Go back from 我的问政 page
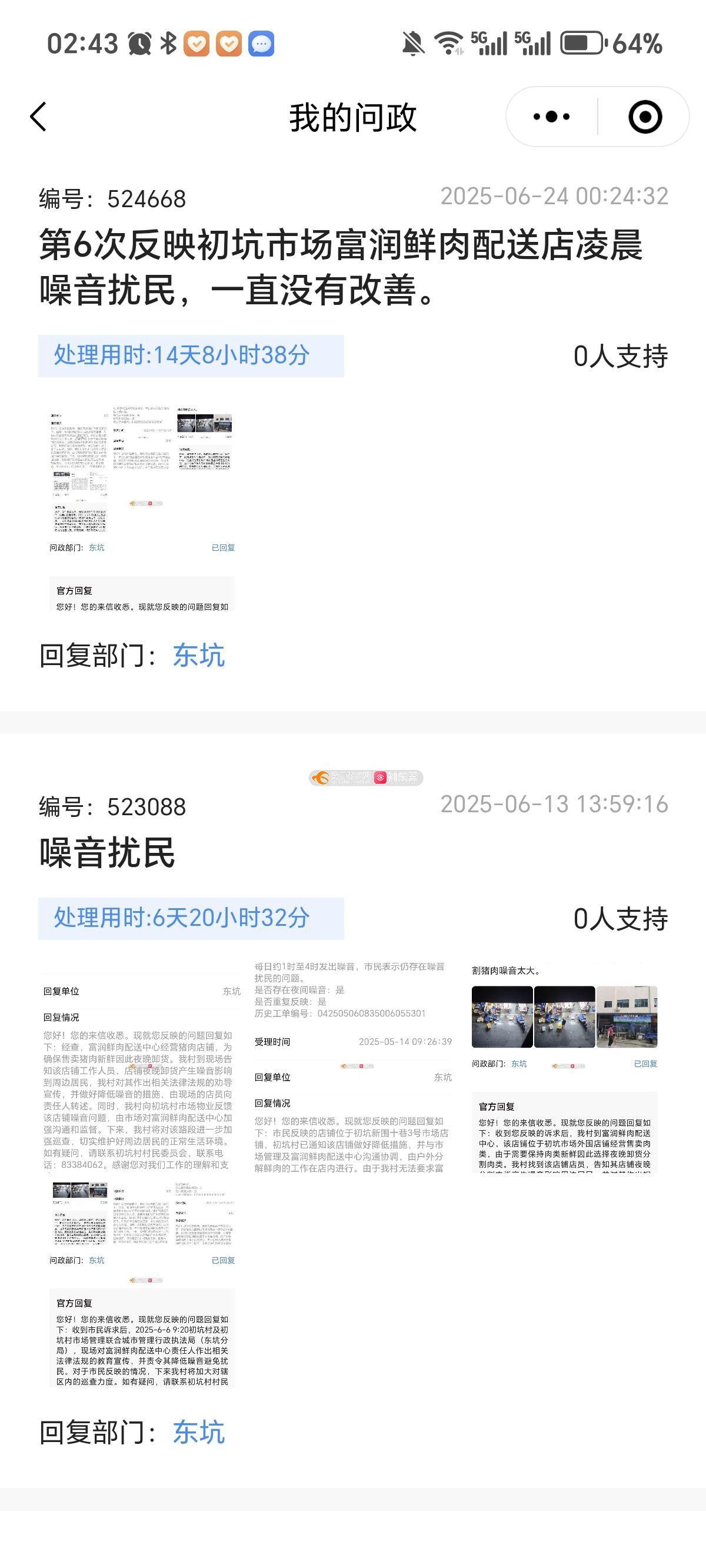Image resolution: width=706 pixels, height=1568 pixels. coord(38,117)
